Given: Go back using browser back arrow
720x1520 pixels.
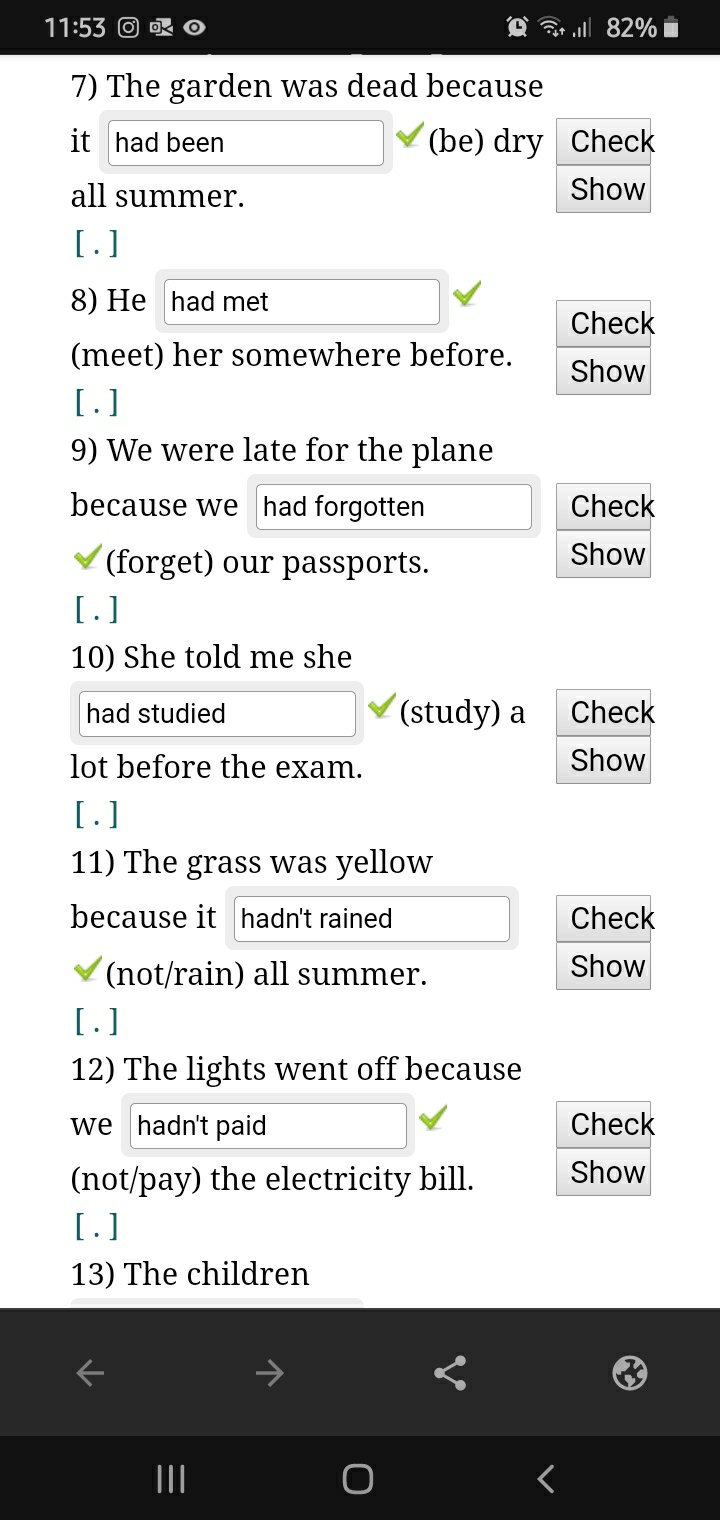Looking at the screenshot, I should 90,1373.
